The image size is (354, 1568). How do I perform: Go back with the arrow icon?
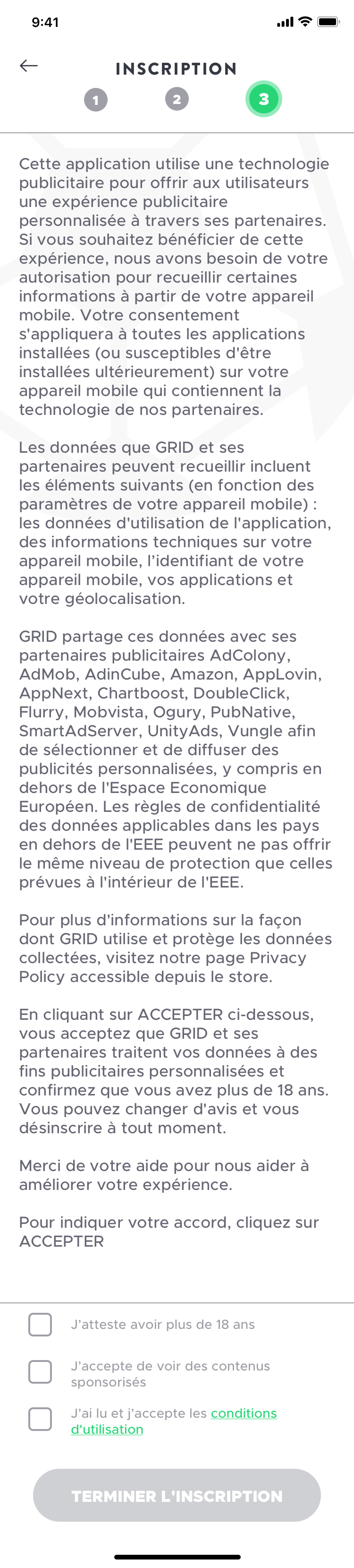[x=29, y=66]
